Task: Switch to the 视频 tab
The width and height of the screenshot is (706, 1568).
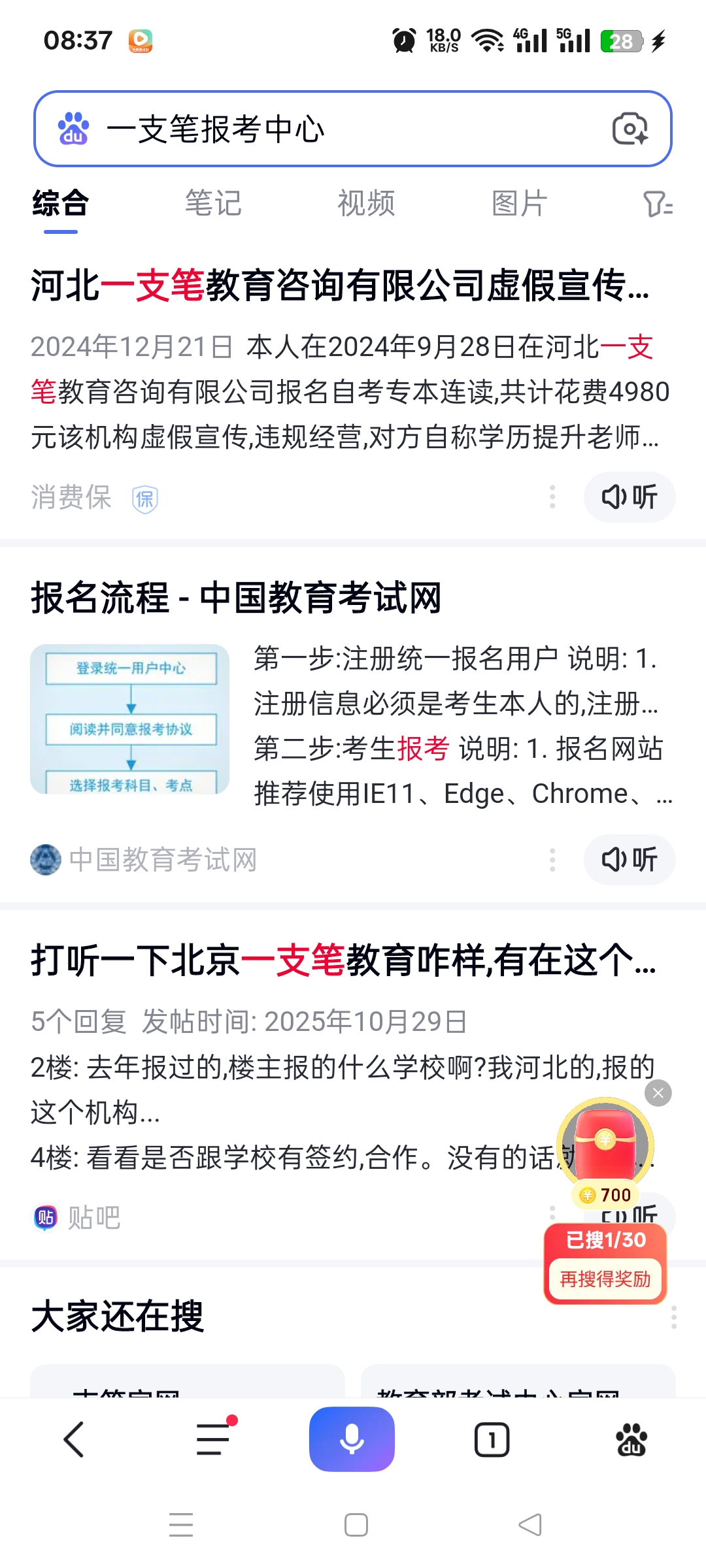Action: point(366,203)
